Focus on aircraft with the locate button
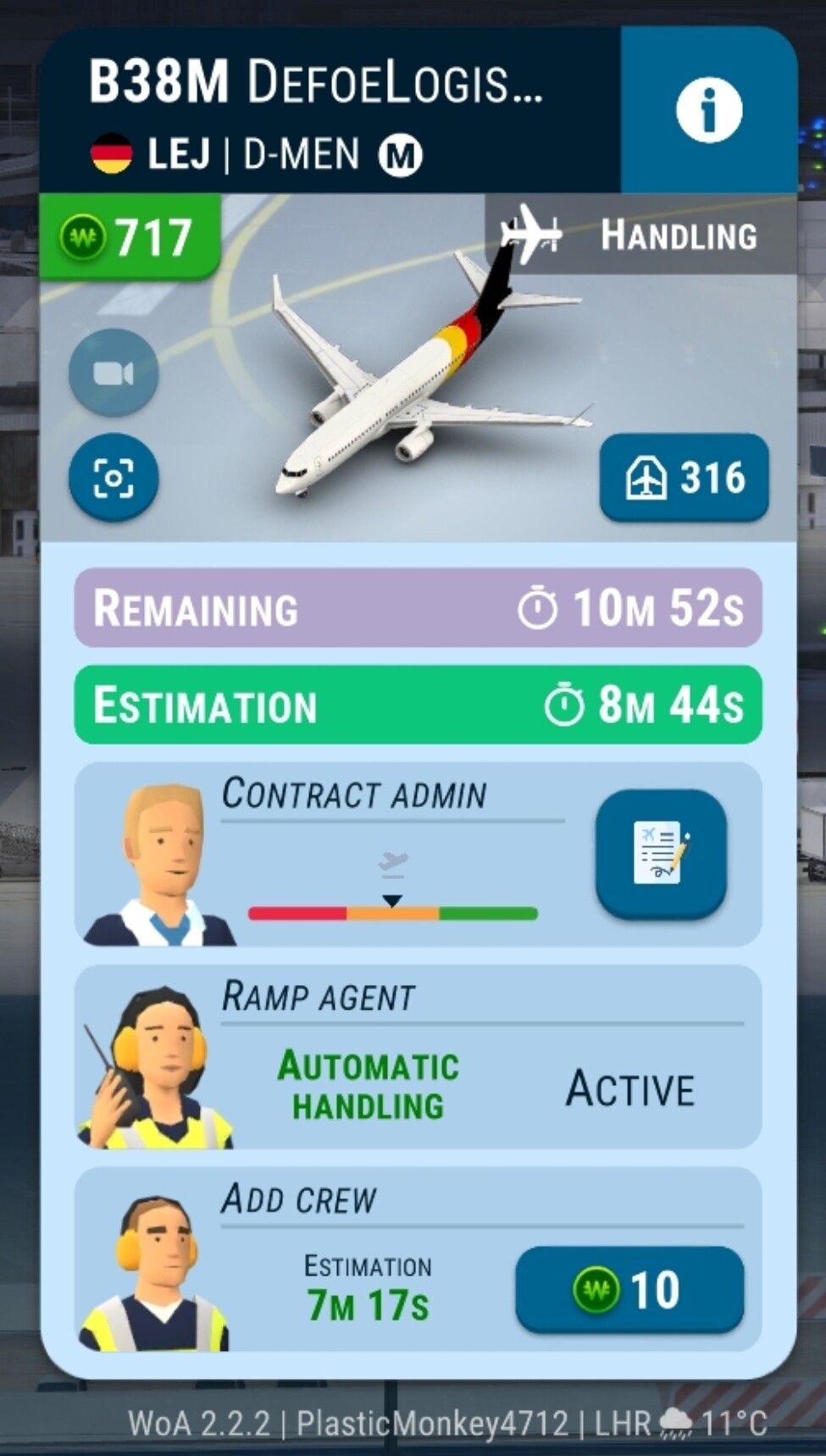 [x=114, y=479]
